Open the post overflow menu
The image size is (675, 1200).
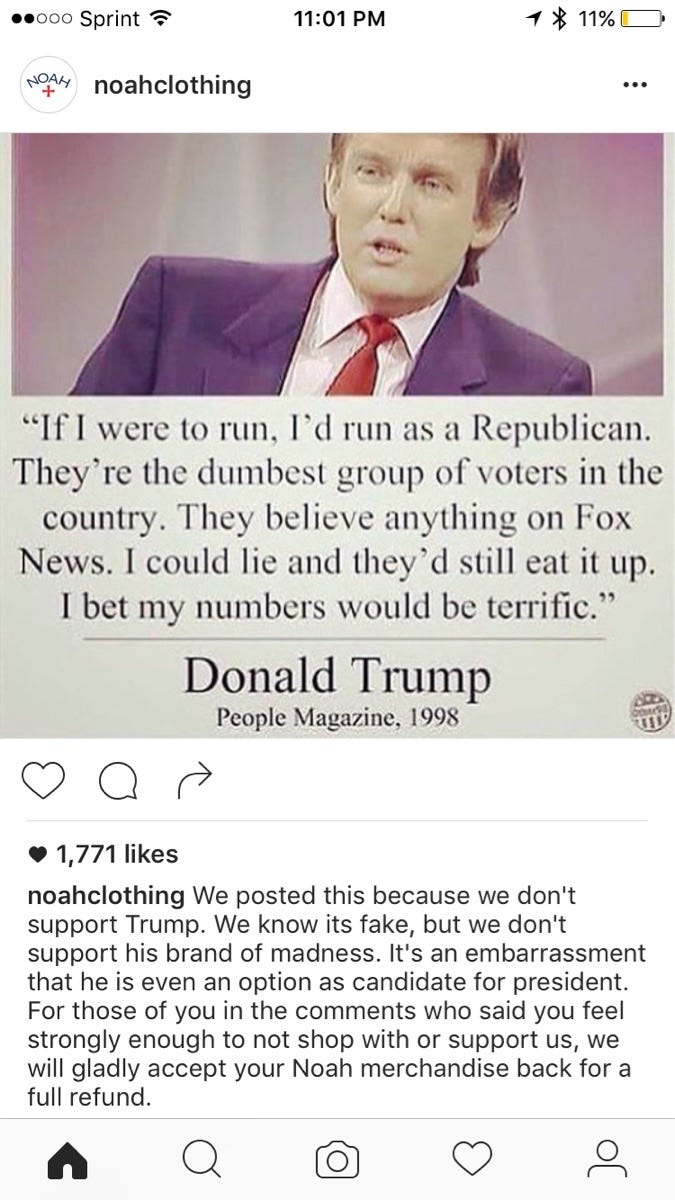pyautogui.click(x=635, y=86)
